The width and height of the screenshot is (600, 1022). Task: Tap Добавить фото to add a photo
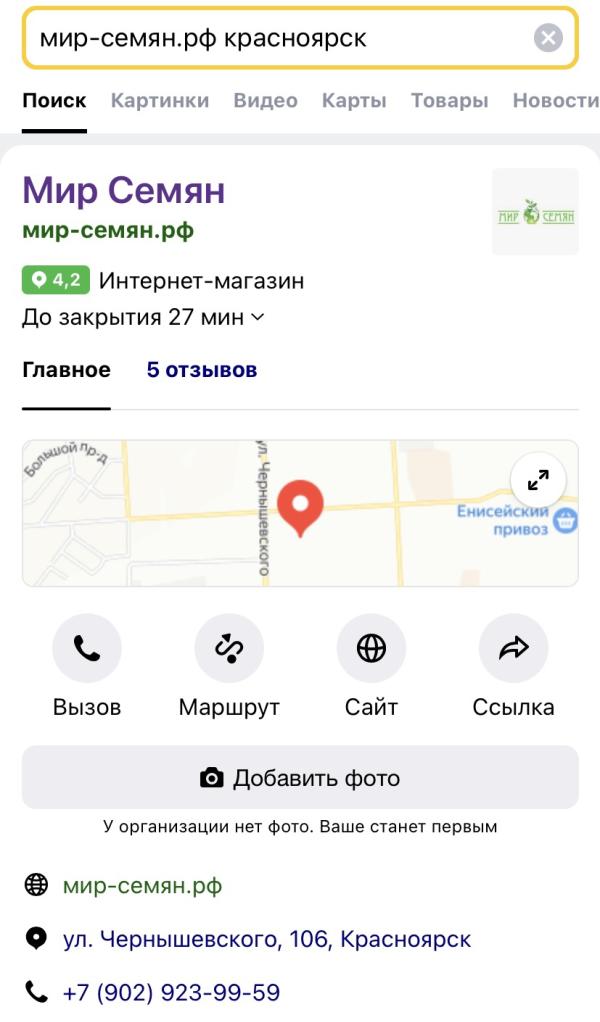(x=300, y=778)
